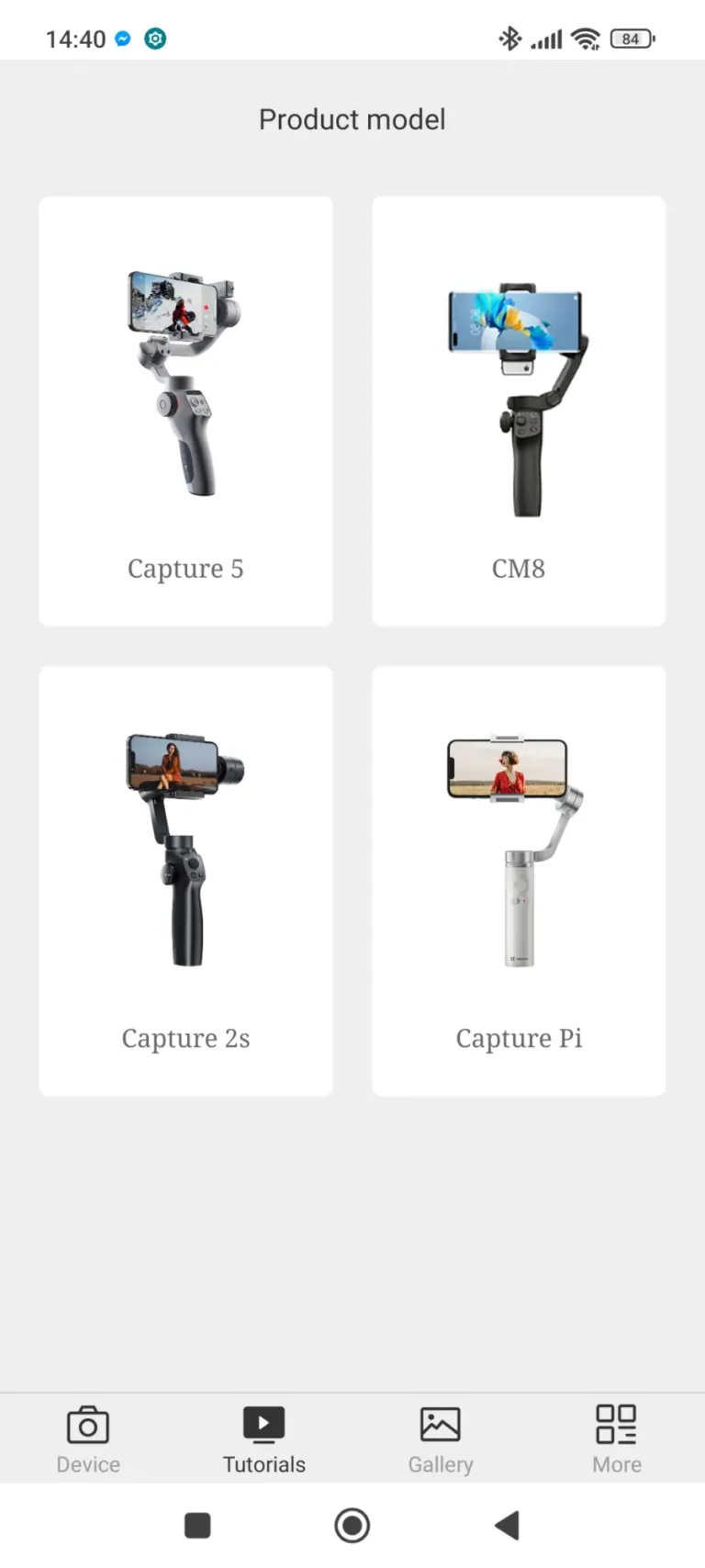Select the CM8 product model
The height and width of the screenshot is (1568, 705).
(518, 410)
